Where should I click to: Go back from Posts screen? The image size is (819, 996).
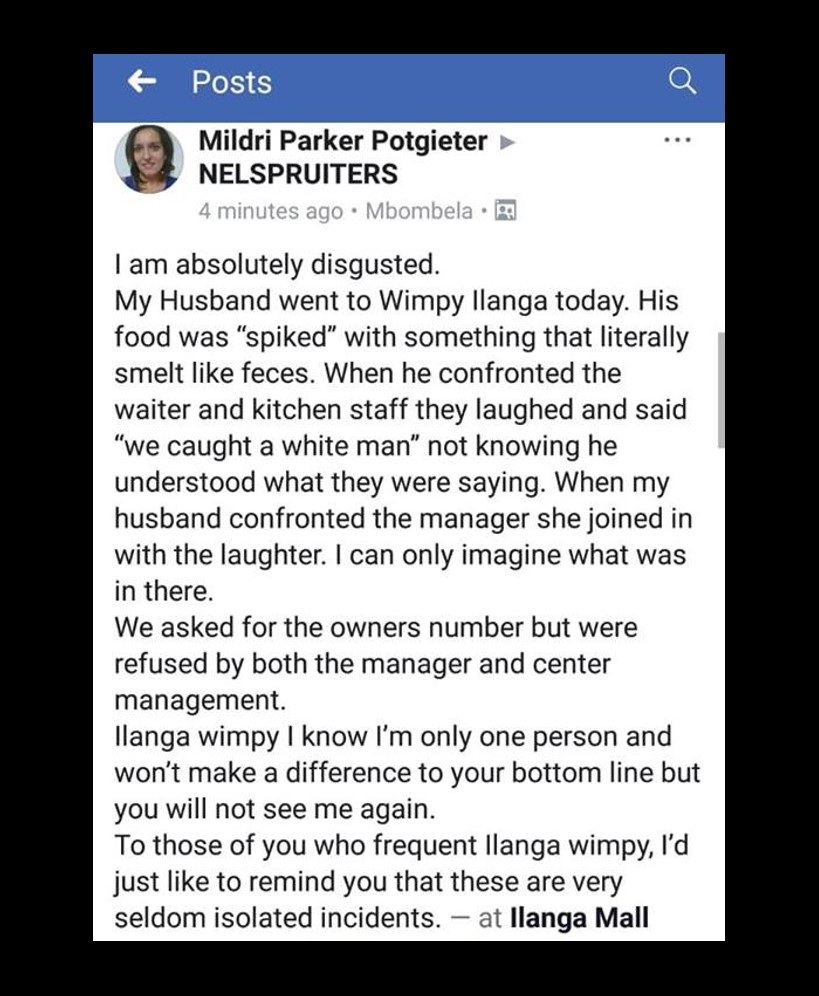[x=143, y=82]
